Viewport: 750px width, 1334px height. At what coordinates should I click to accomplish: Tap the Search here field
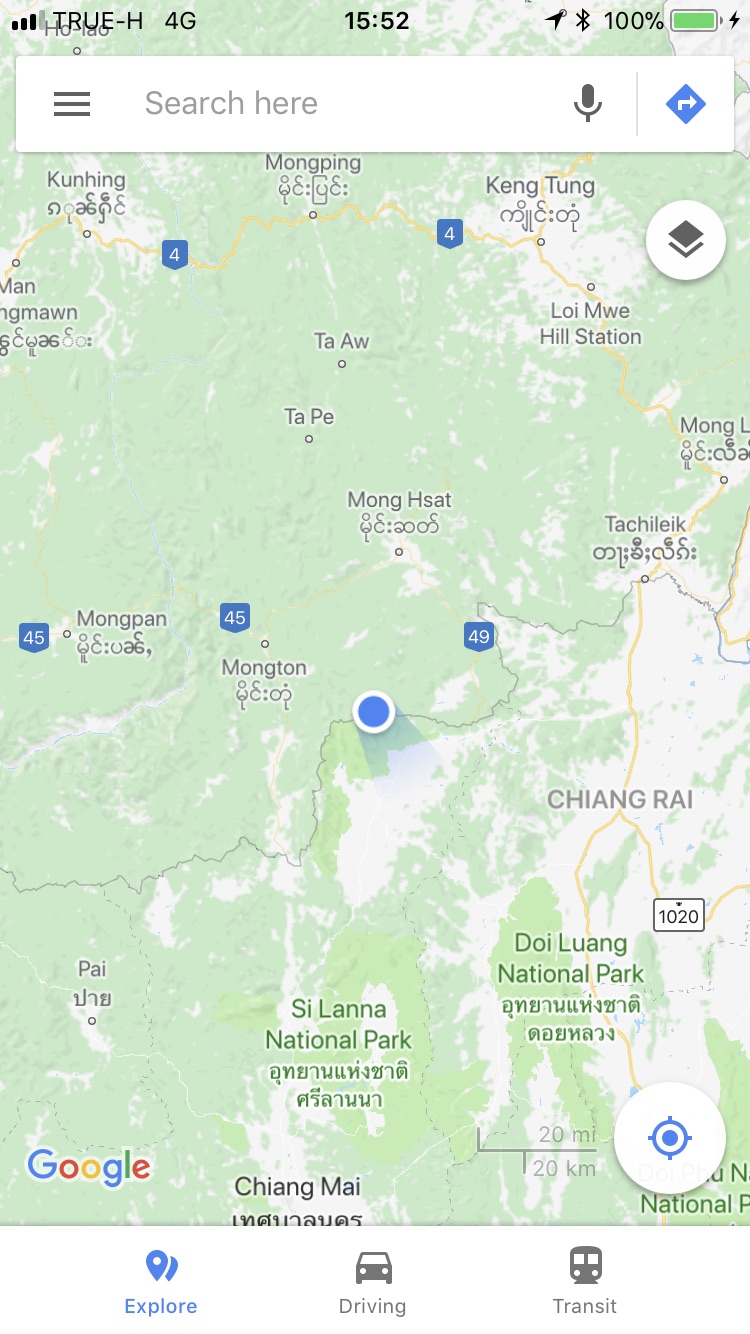click(340, 104)
